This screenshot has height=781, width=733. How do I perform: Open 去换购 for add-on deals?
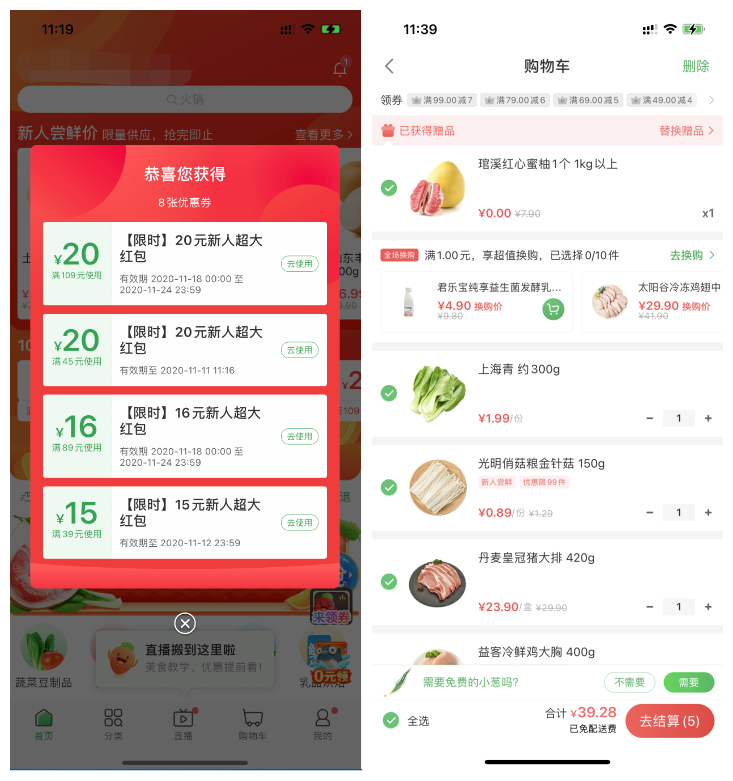click(692, 255)
